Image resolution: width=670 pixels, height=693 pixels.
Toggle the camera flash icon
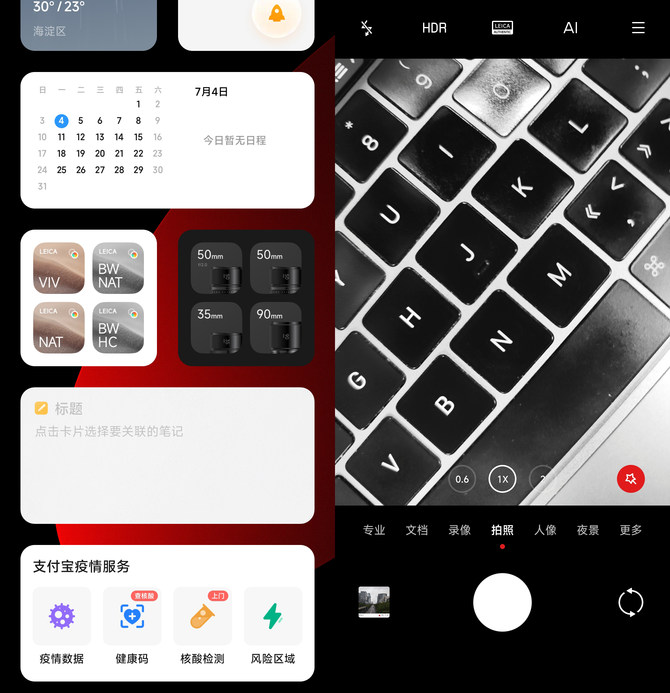click(366, 28)
